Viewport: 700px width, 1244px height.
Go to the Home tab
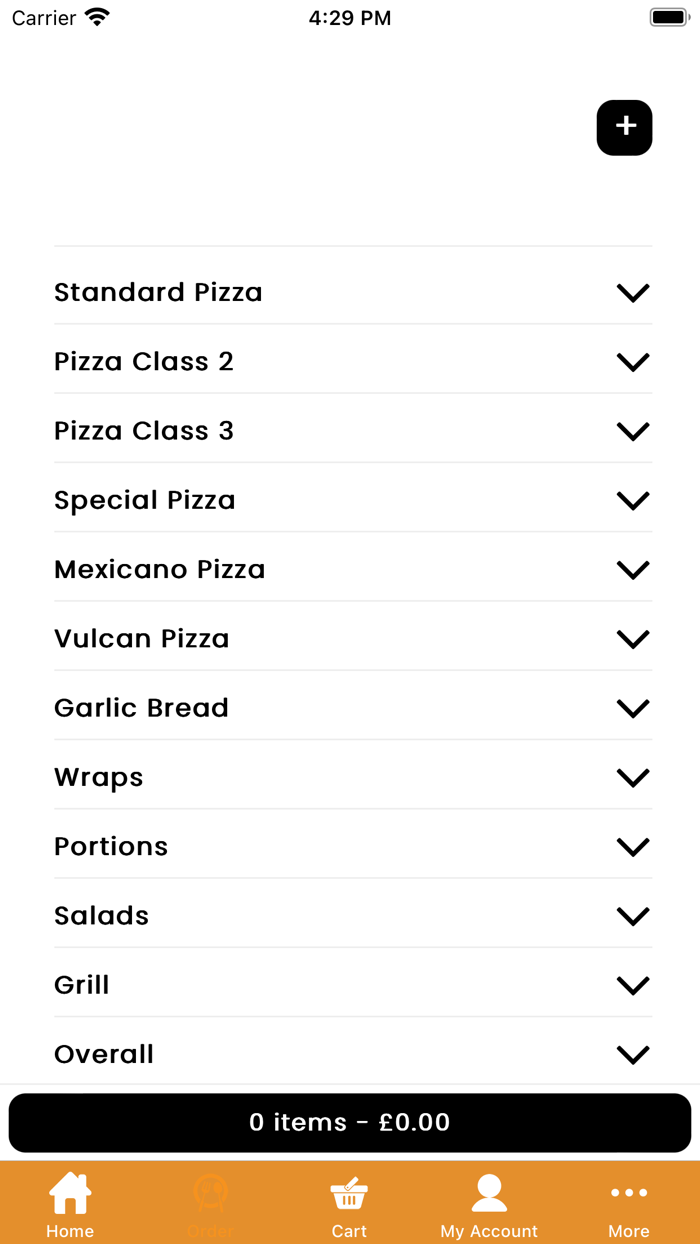pos(70,1204)
